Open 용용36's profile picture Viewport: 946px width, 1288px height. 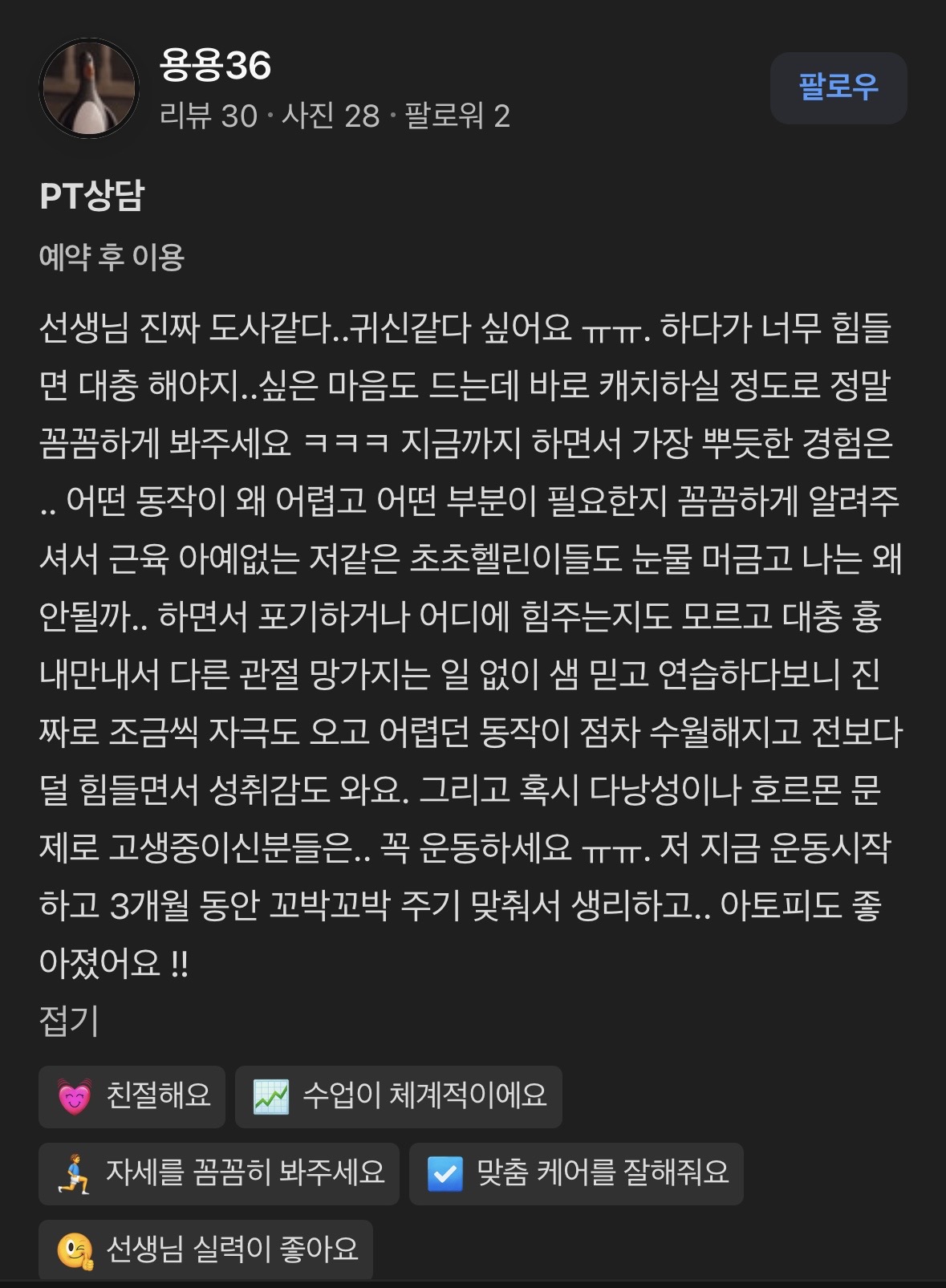point(89,88)
